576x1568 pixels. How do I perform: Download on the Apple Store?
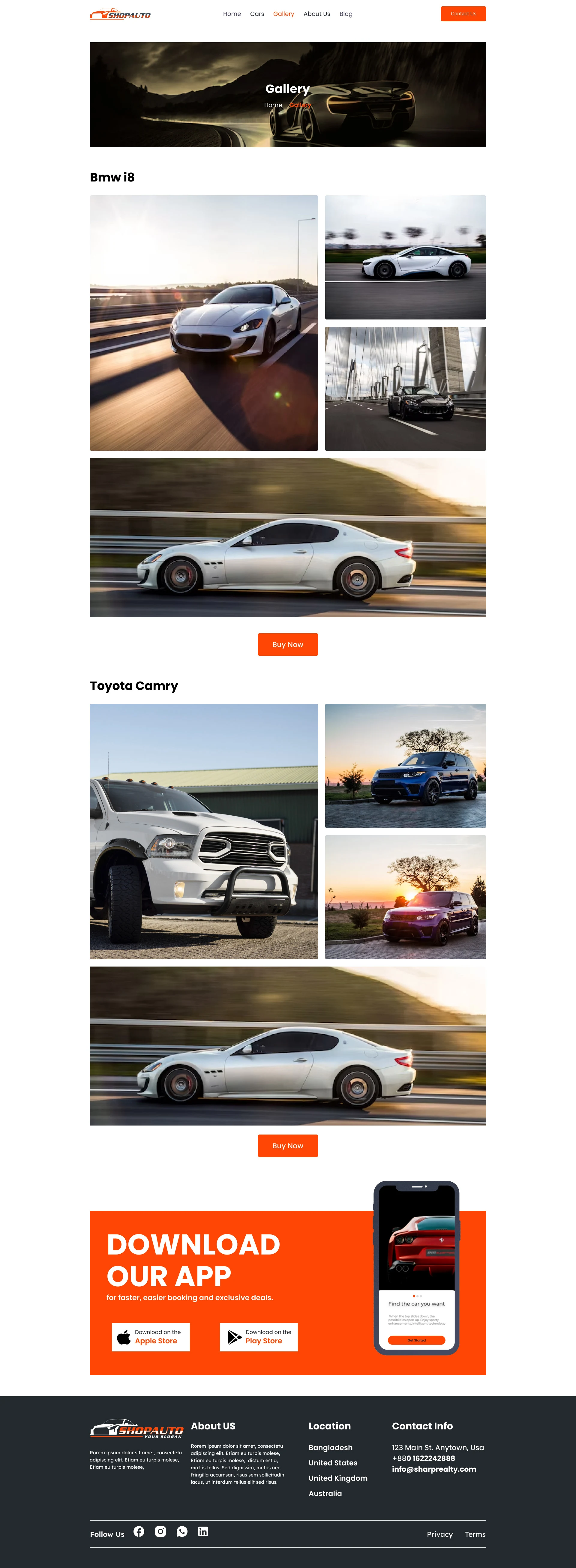pos(150,1337)
